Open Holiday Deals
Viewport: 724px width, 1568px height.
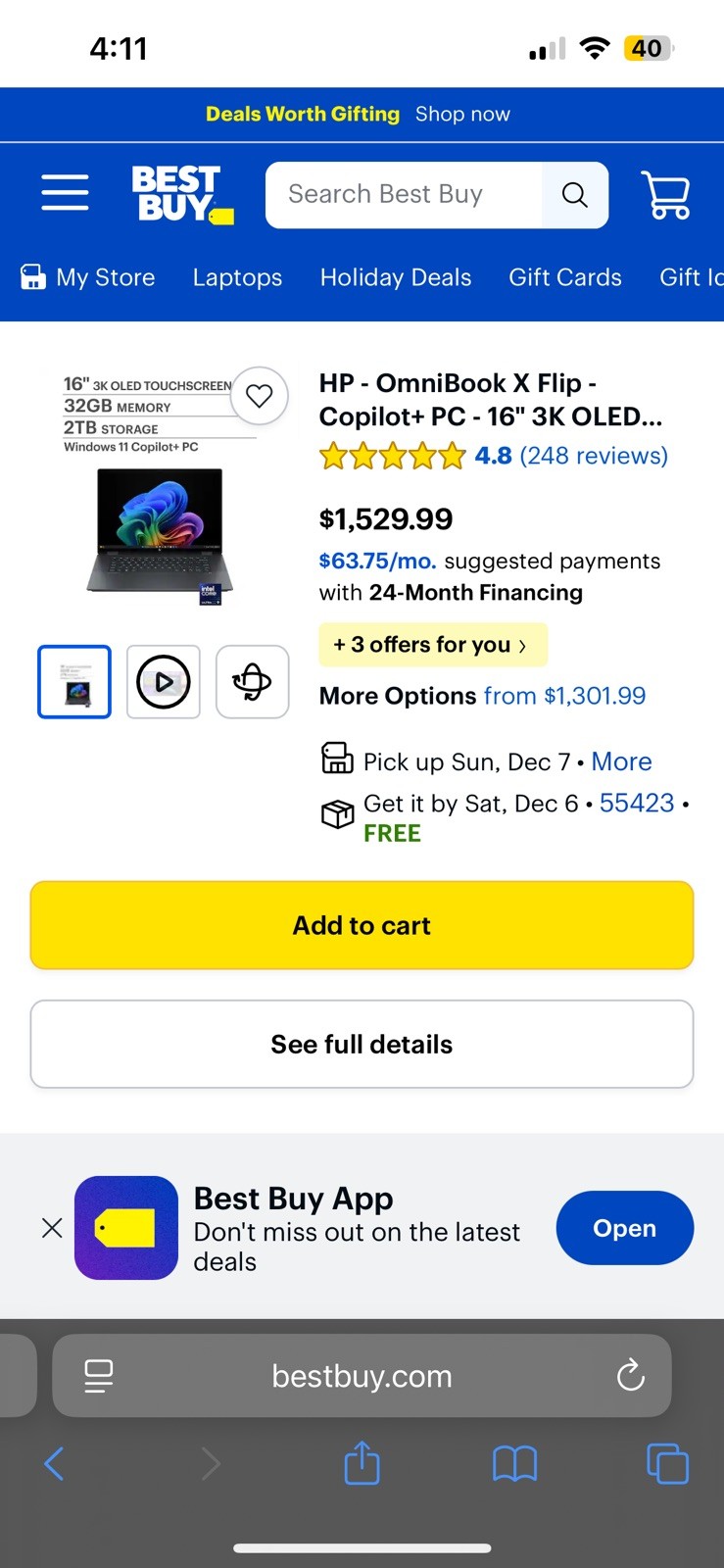point(396,277)
